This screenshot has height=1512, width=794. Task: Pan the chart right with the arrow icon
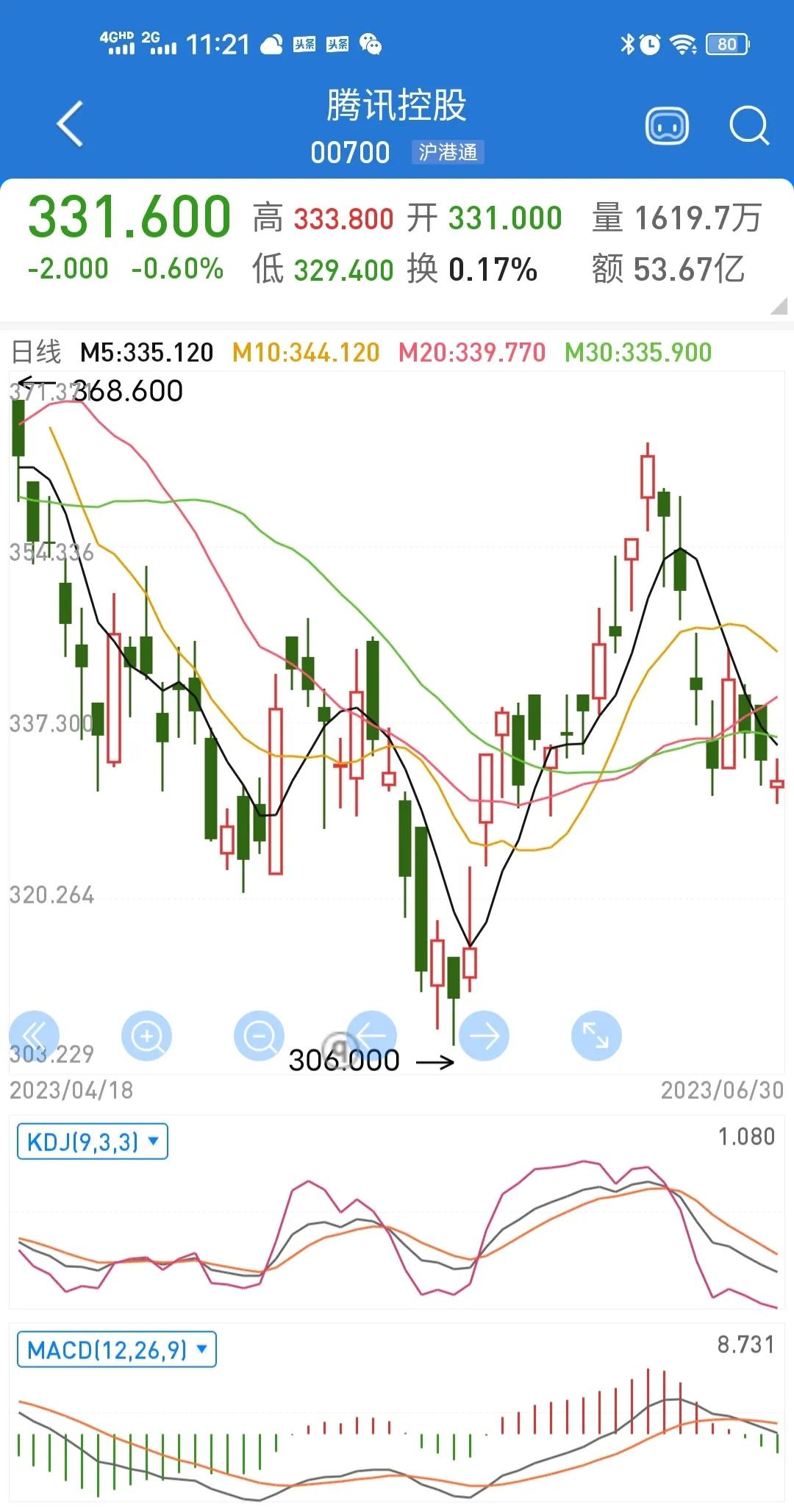tap(484, 1035)
